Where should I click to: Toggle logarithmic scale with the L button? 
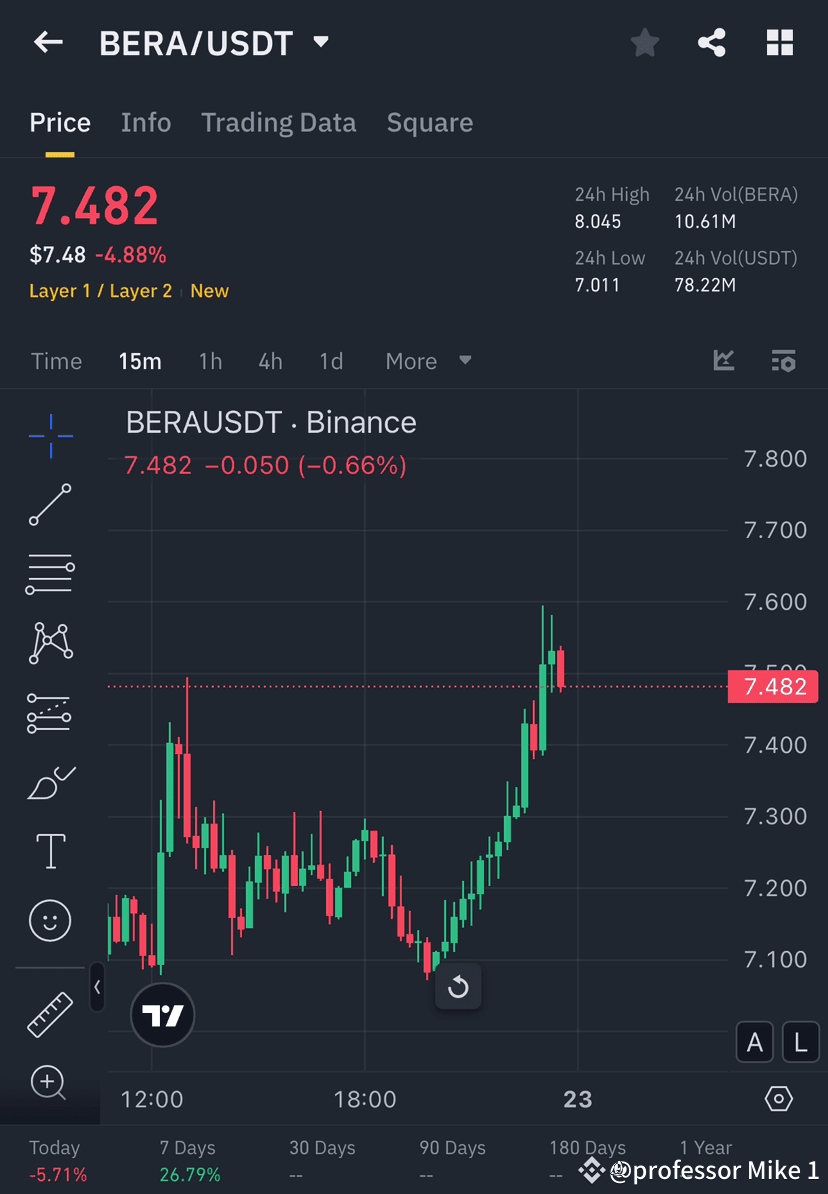(x=800, y=1041)
